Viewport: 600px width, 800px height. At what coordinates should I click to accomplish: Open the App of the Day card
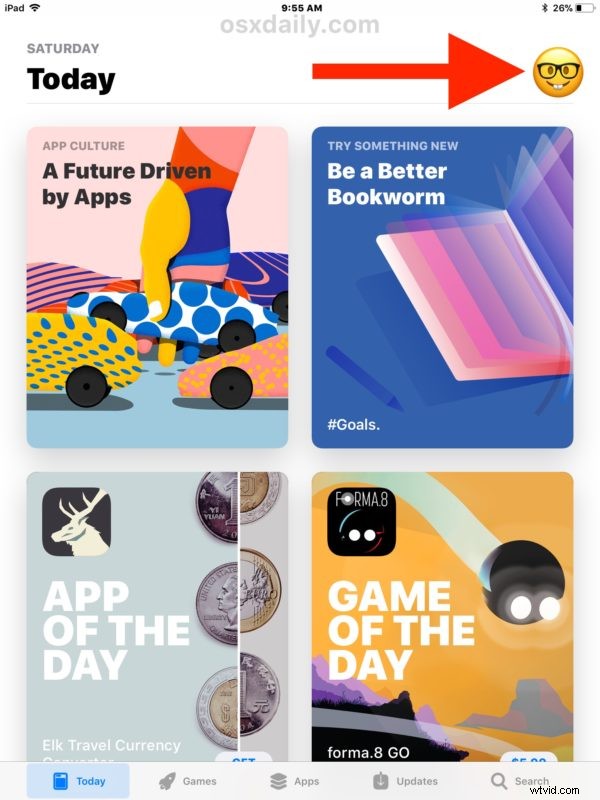[x=157, y=610]
